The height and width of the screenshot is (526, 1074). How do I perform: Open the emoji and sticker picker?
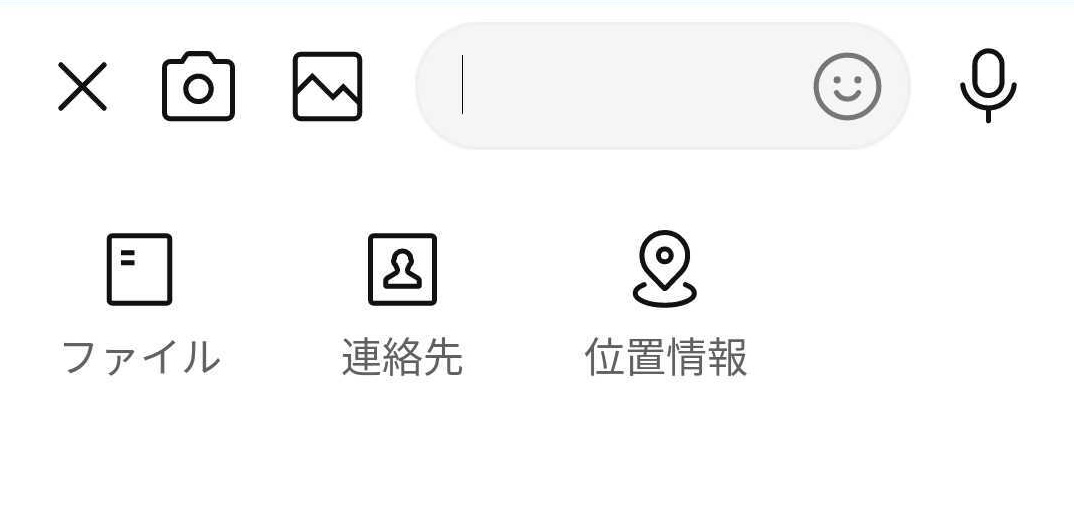point(846,87)
